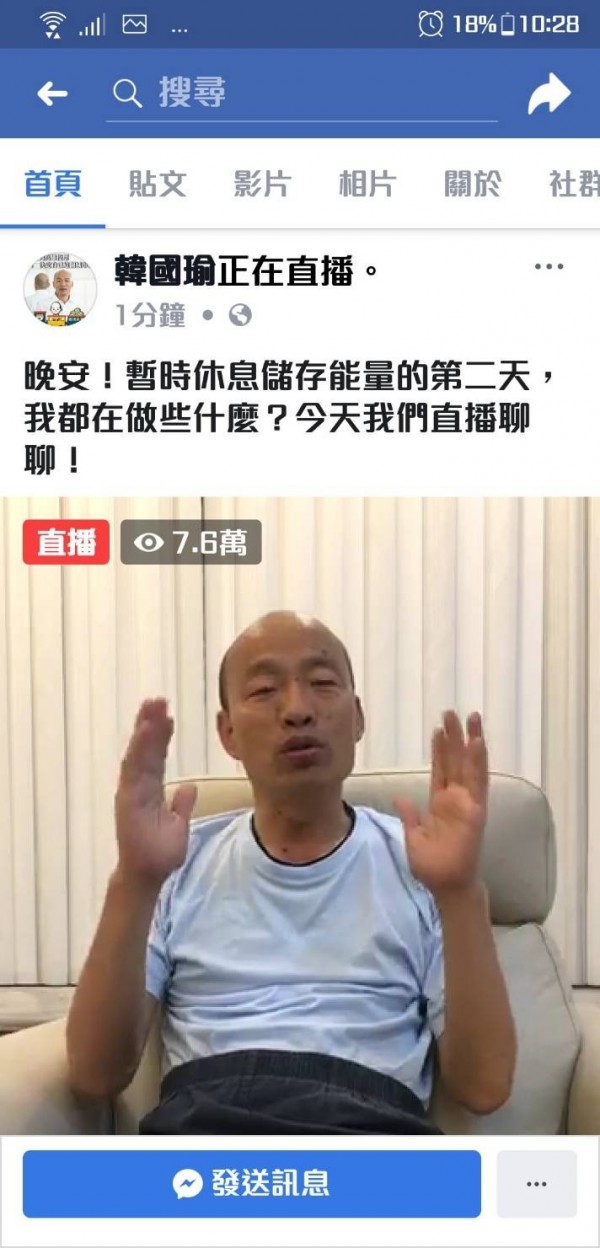
Task: Switch to the 貼文 tab
Action: (158, 184)
